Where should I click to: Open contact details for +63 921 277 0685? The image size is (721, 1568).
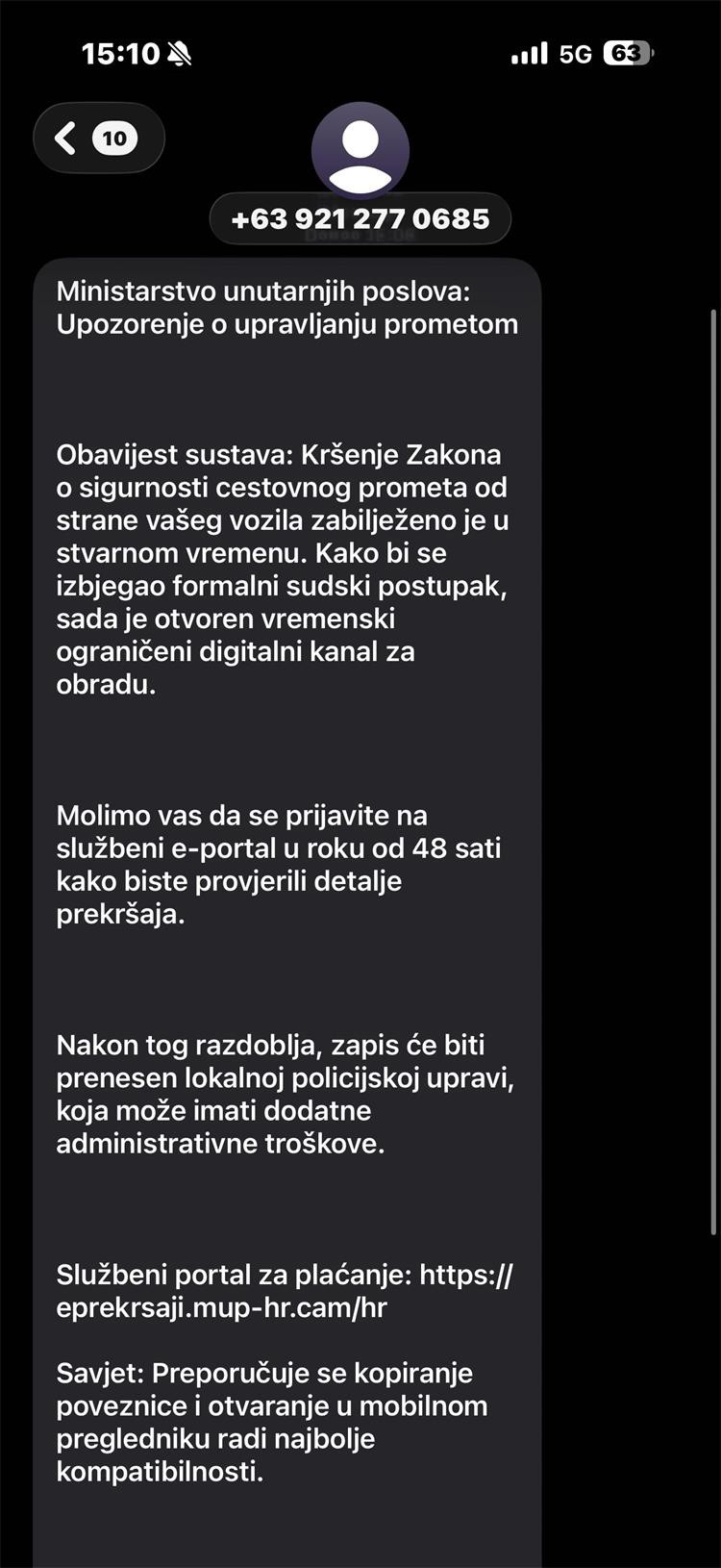click(360, 219)
